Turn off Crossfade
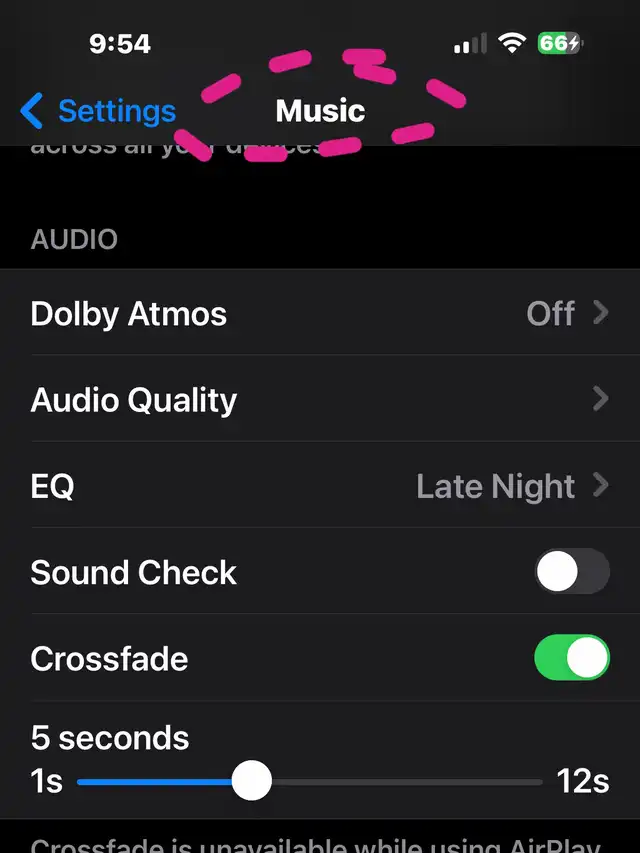This screenshot has height=853, width=640. 571,659
